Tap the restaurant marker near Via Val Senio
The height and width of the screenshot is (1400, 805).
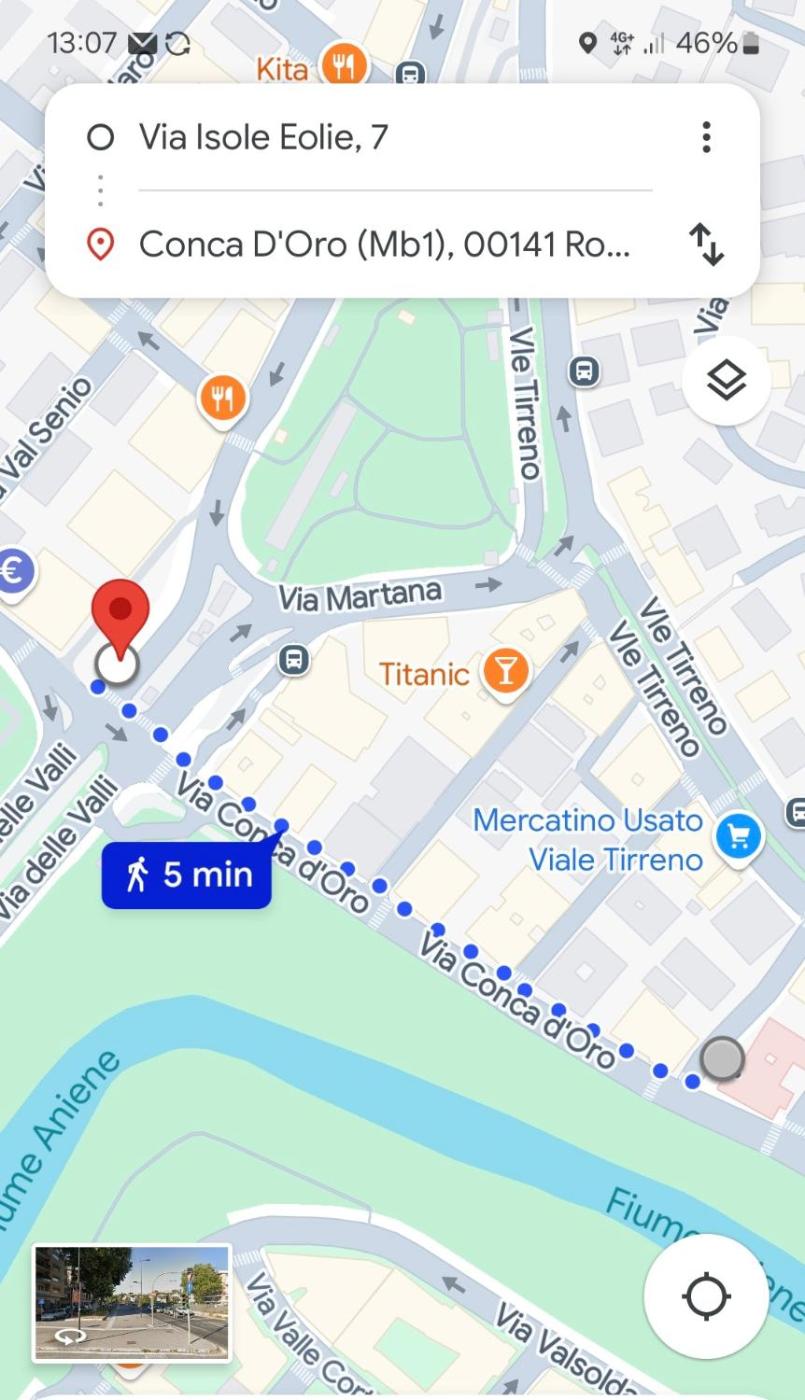pyautogui.click(x=223, y=398)
